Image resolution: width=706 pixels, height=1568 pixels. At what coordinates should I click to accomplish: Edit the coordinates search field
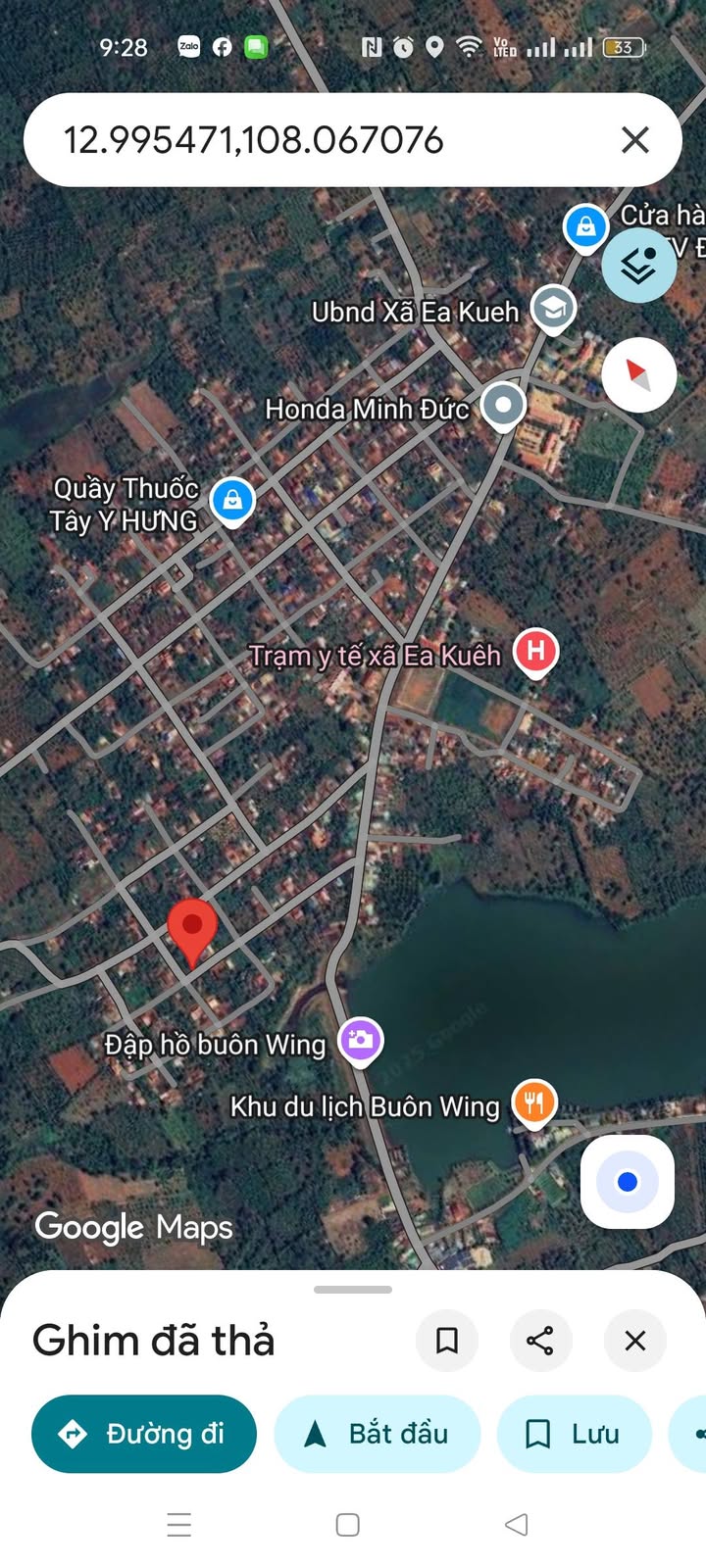(x=294, y=140)
